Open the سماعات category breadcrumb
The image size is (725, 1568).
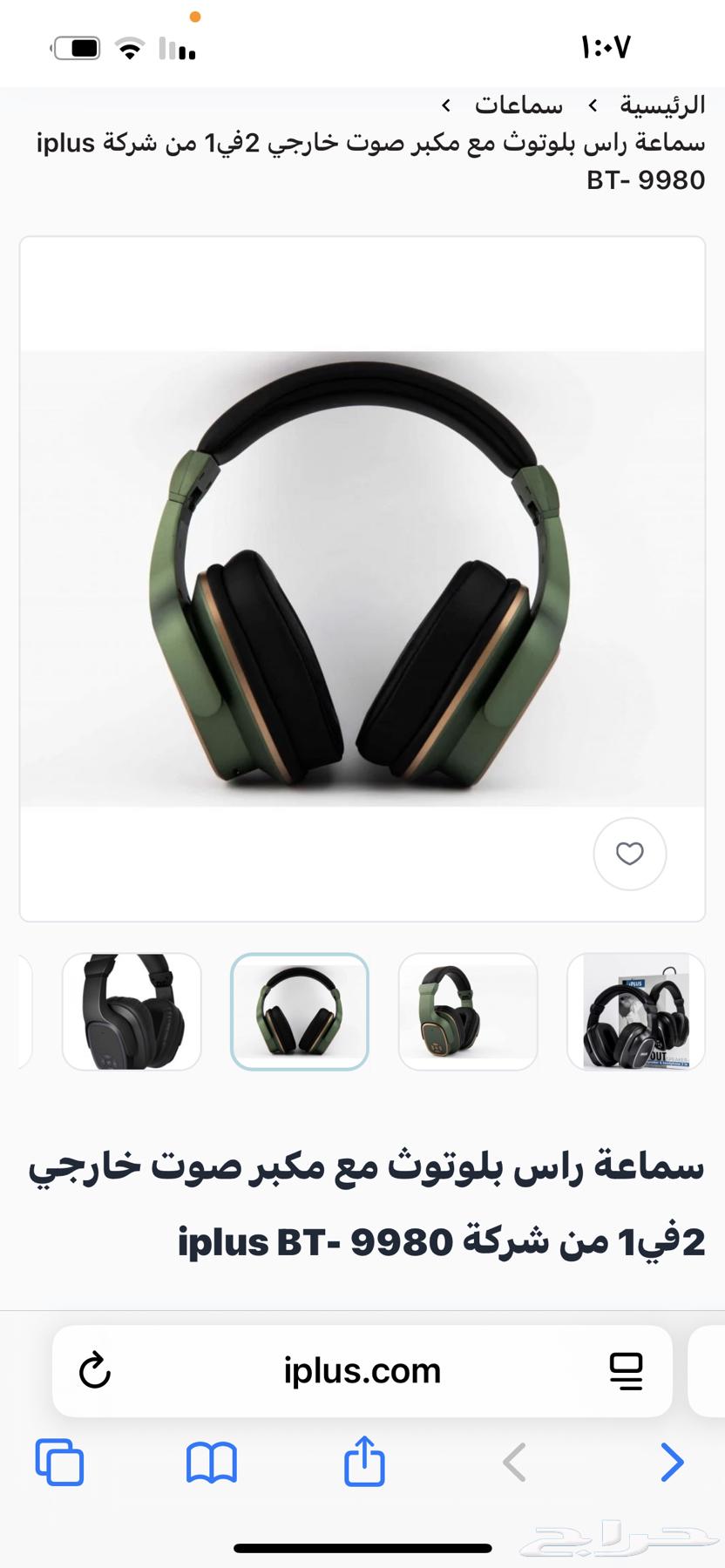pos(518,105)
